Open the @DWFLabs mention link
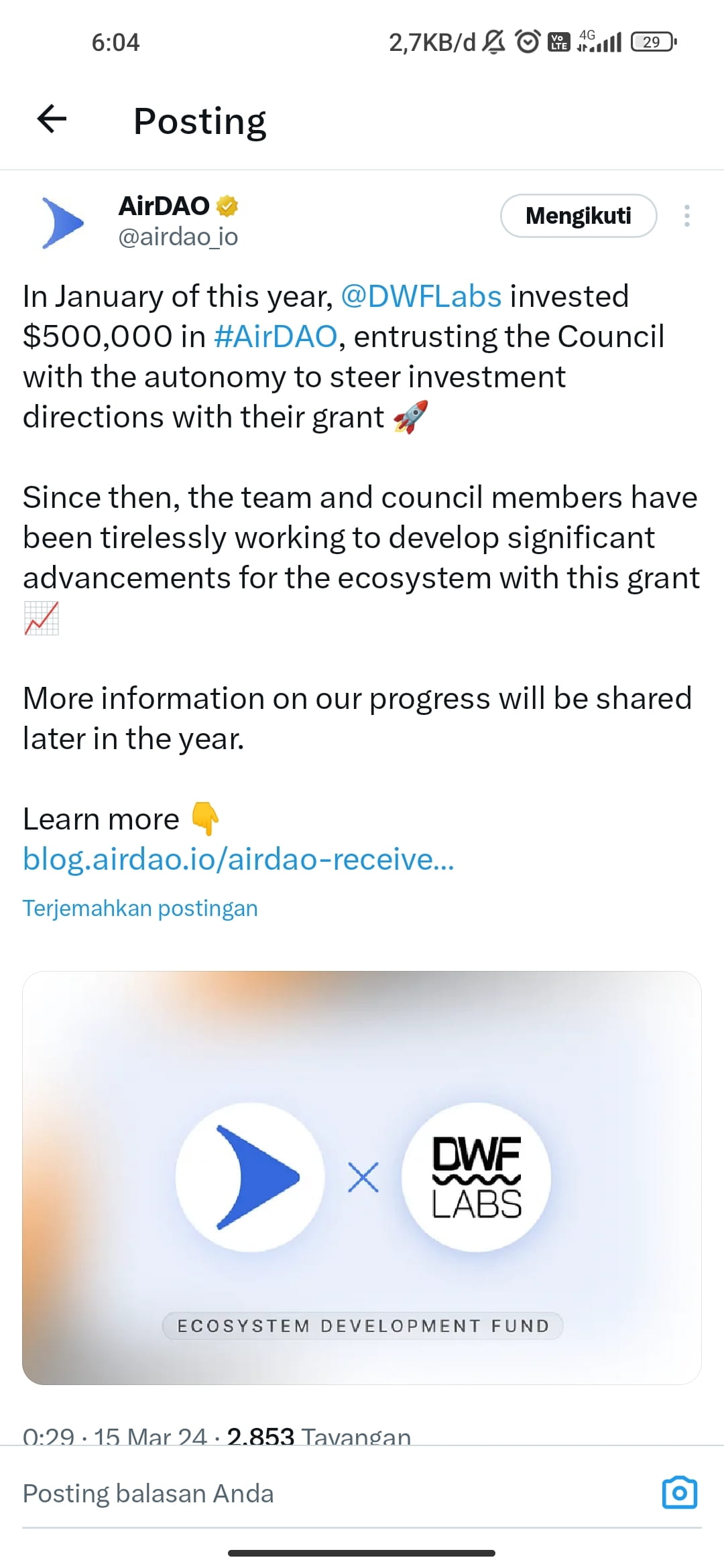Viewport: 724px width, 1568px height. click(x=420, y=296)
